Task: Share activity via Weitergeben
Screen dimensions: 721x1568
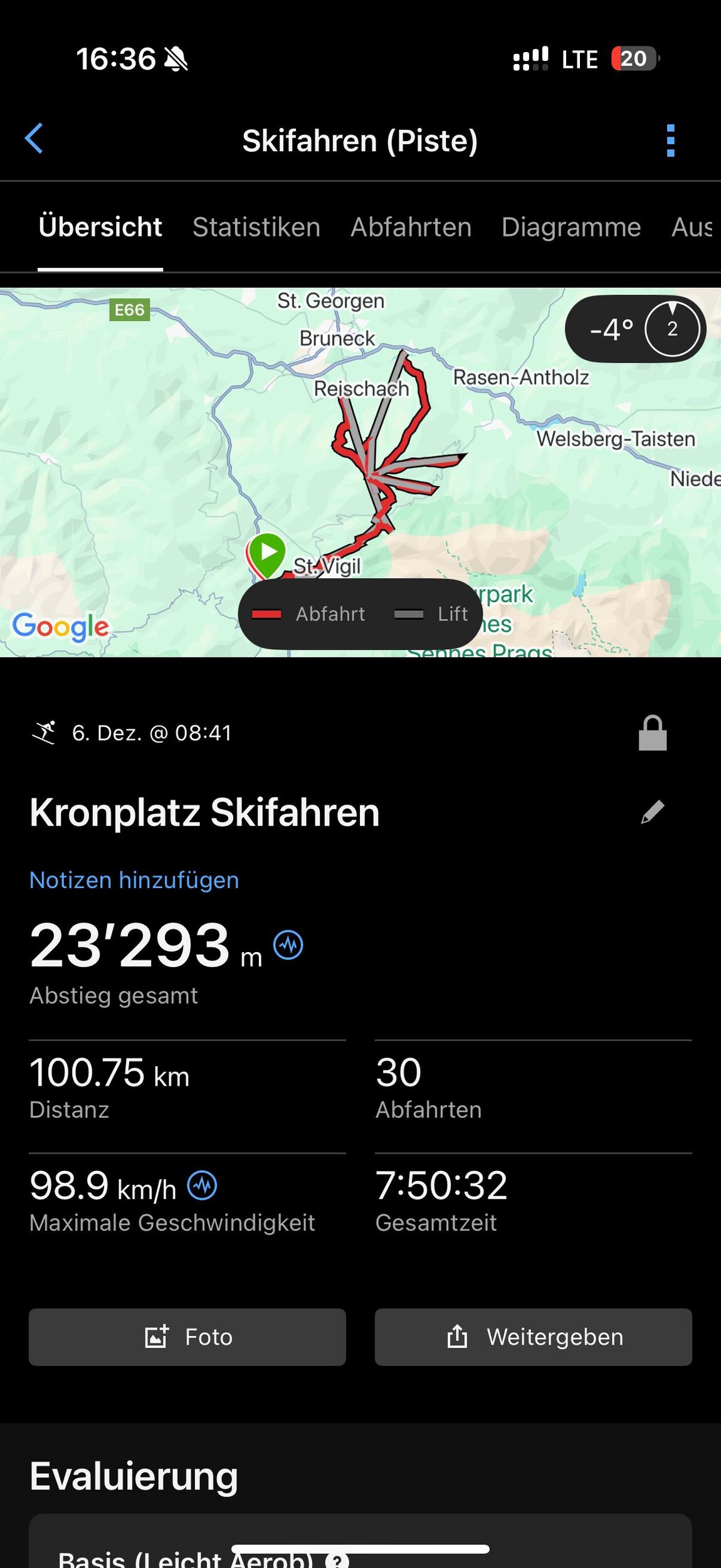Action: pyautogui.click(x=533, y=1337)
